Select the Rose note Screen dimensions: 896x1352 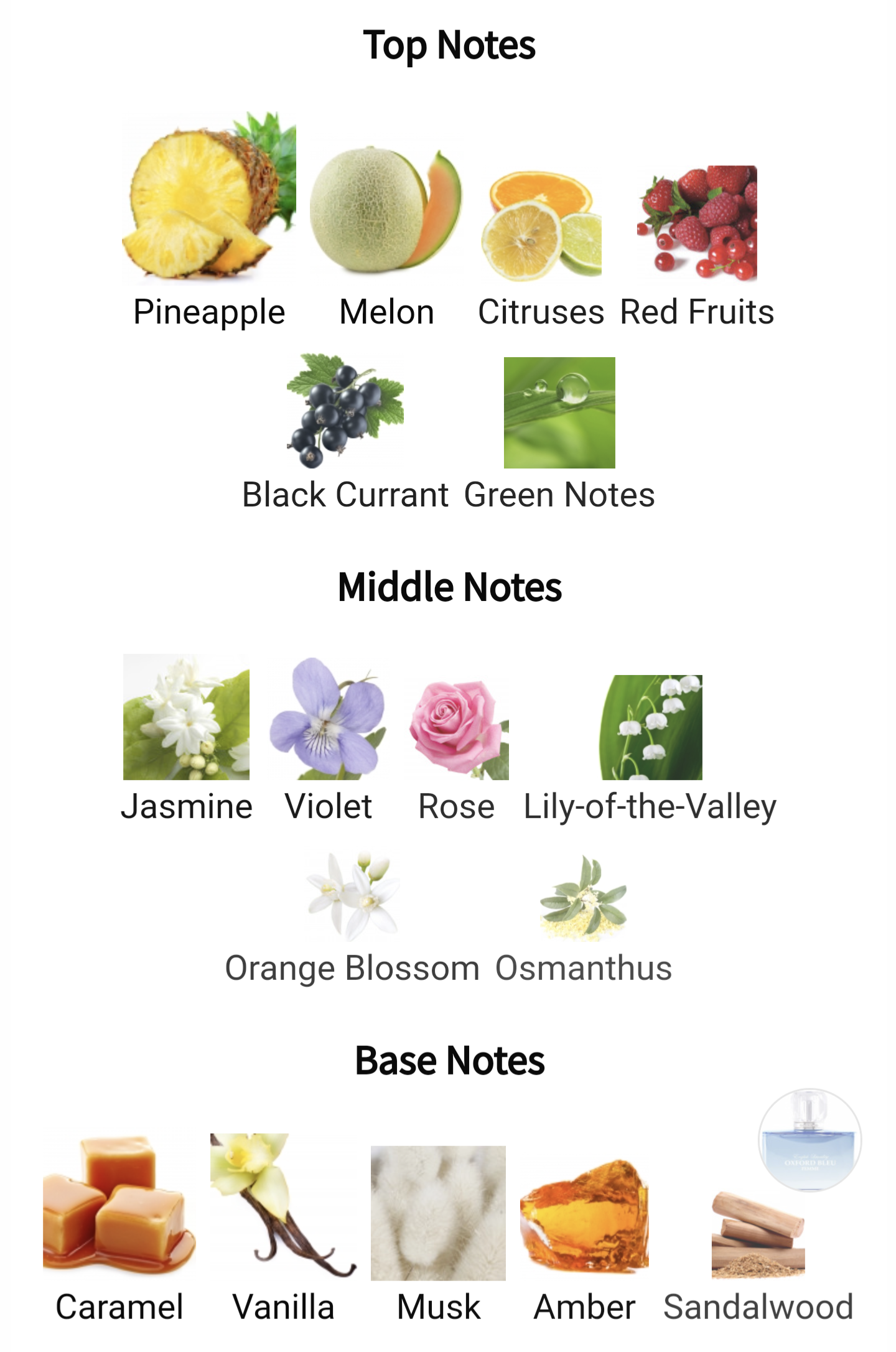459,729
